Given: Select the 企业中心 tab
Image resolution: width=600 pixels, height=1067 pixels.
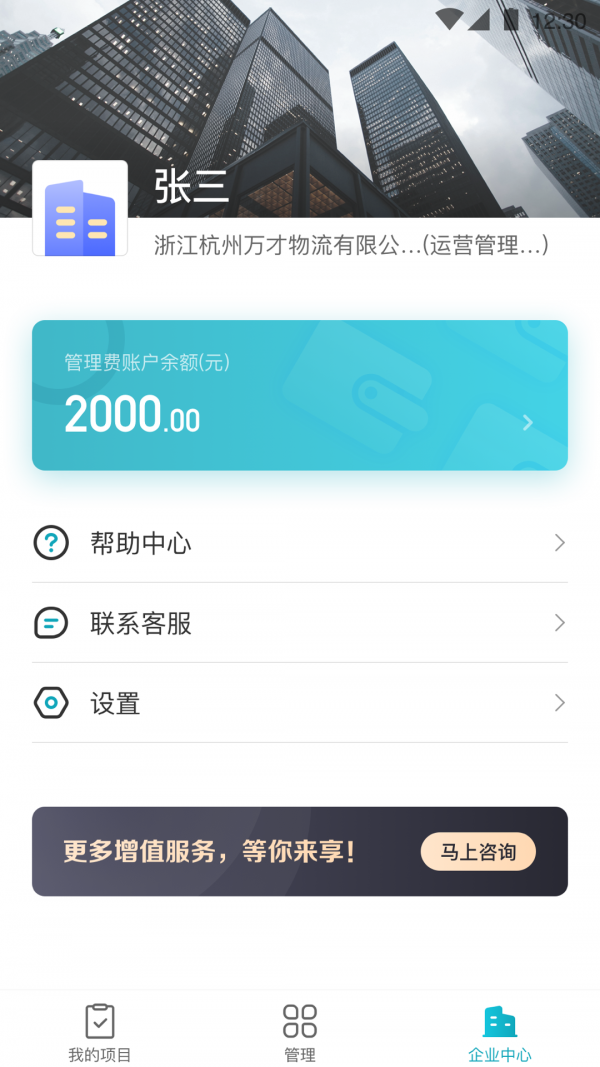Looking at the screenshot, I should coord(500,1033).
